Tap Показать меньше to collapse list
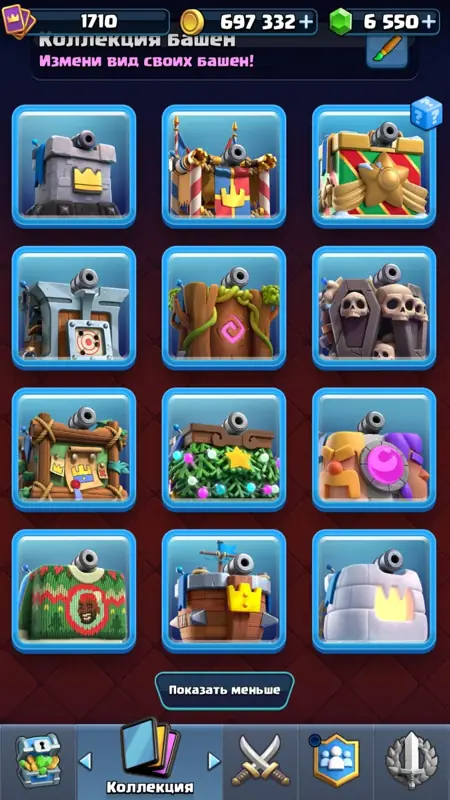 click(224, 690)
